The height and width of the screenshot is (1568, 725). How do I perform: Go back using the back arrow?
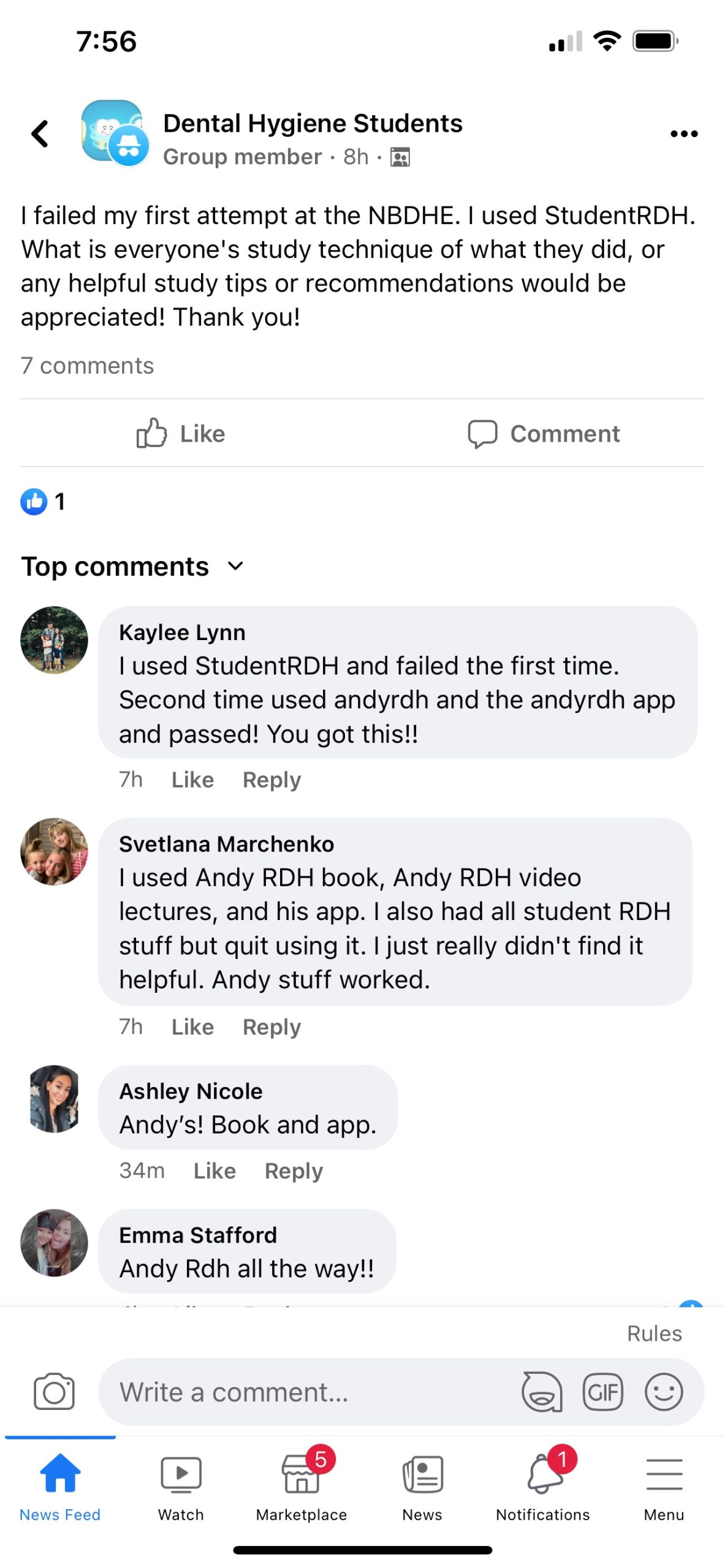click(40, 134)
